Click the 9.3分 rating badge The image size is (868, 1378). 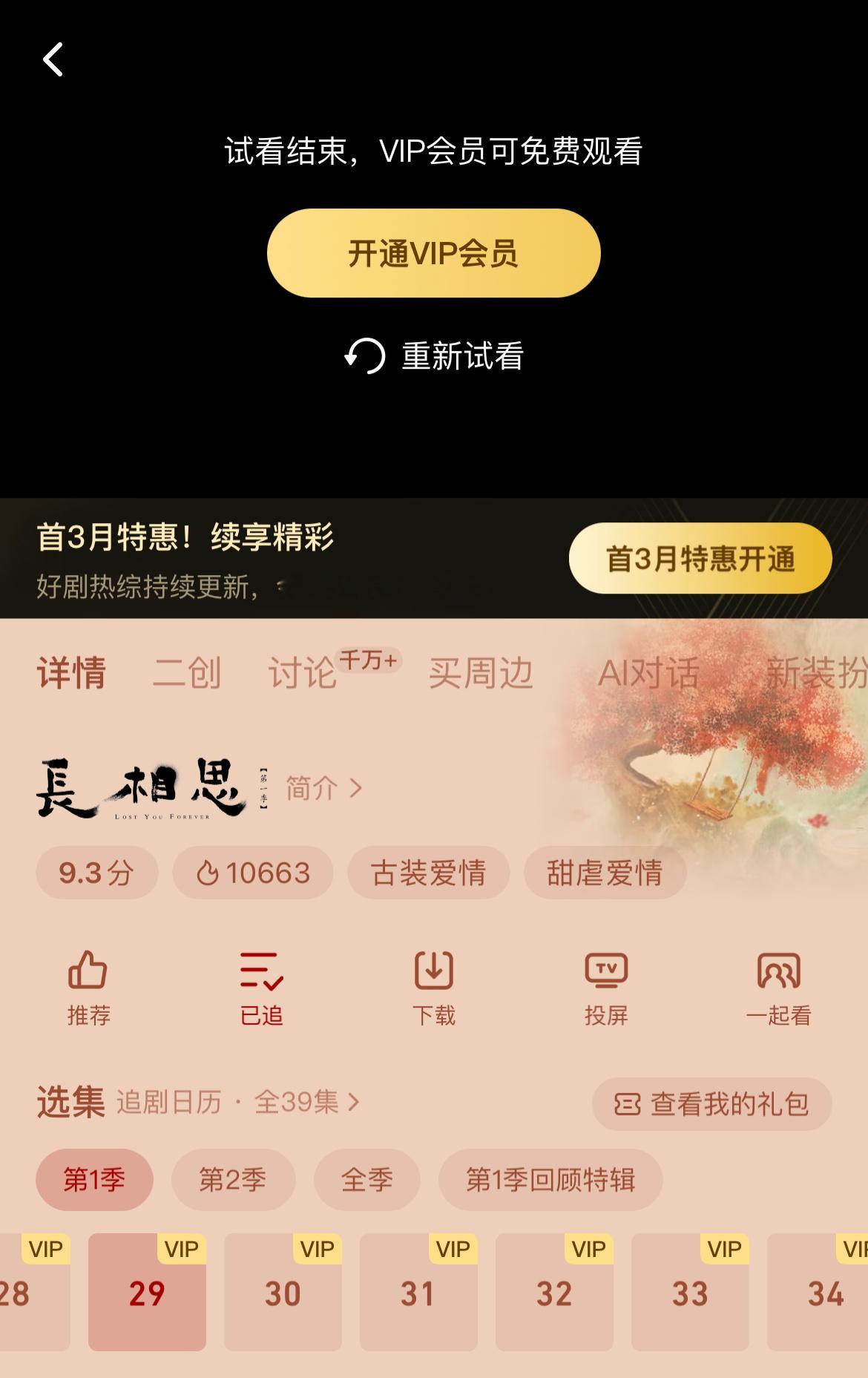[96, 873]
